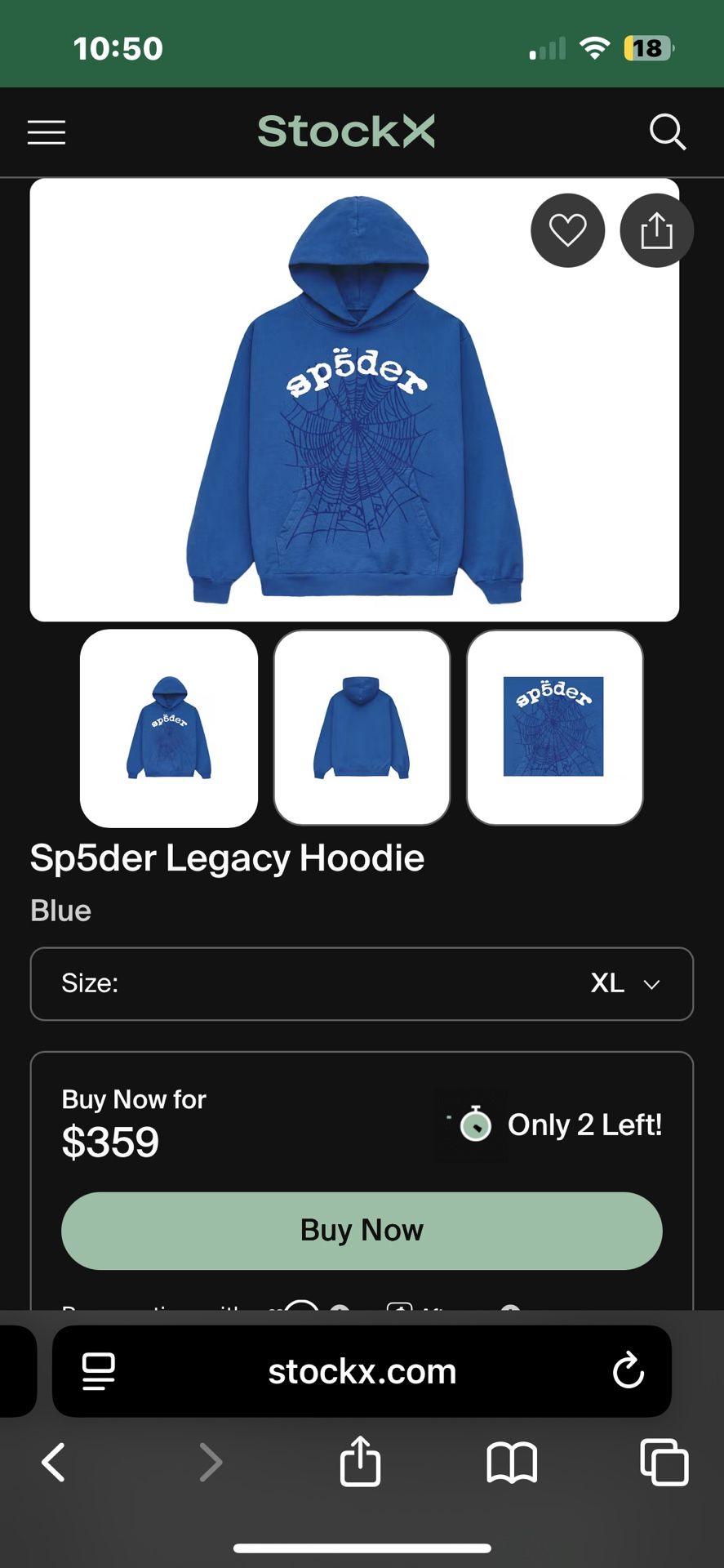724x1568 pixels.
Task: Reload the stockx.com page
Action: click(628, 1371)
